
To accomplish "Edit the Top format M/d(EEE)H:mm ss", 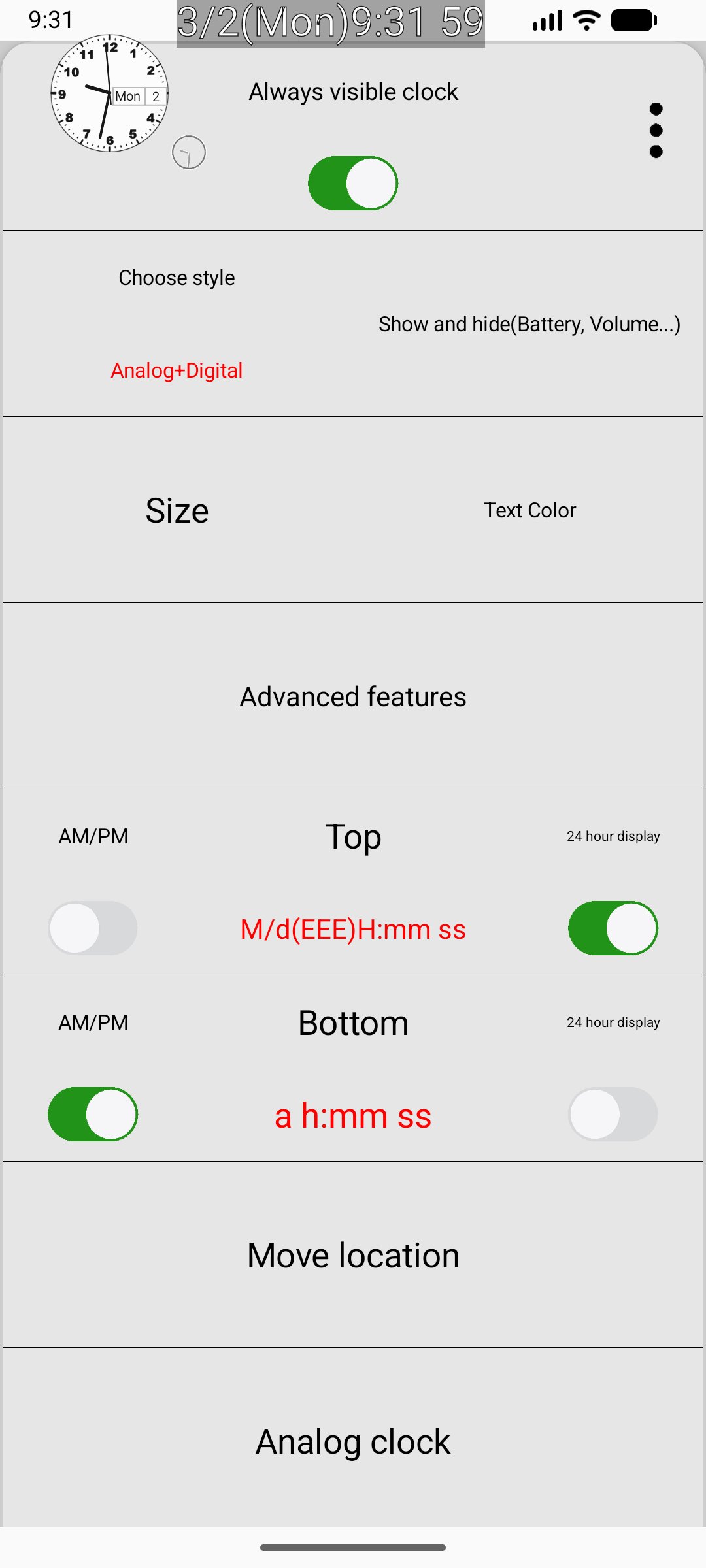I will [x=353, y=929].
